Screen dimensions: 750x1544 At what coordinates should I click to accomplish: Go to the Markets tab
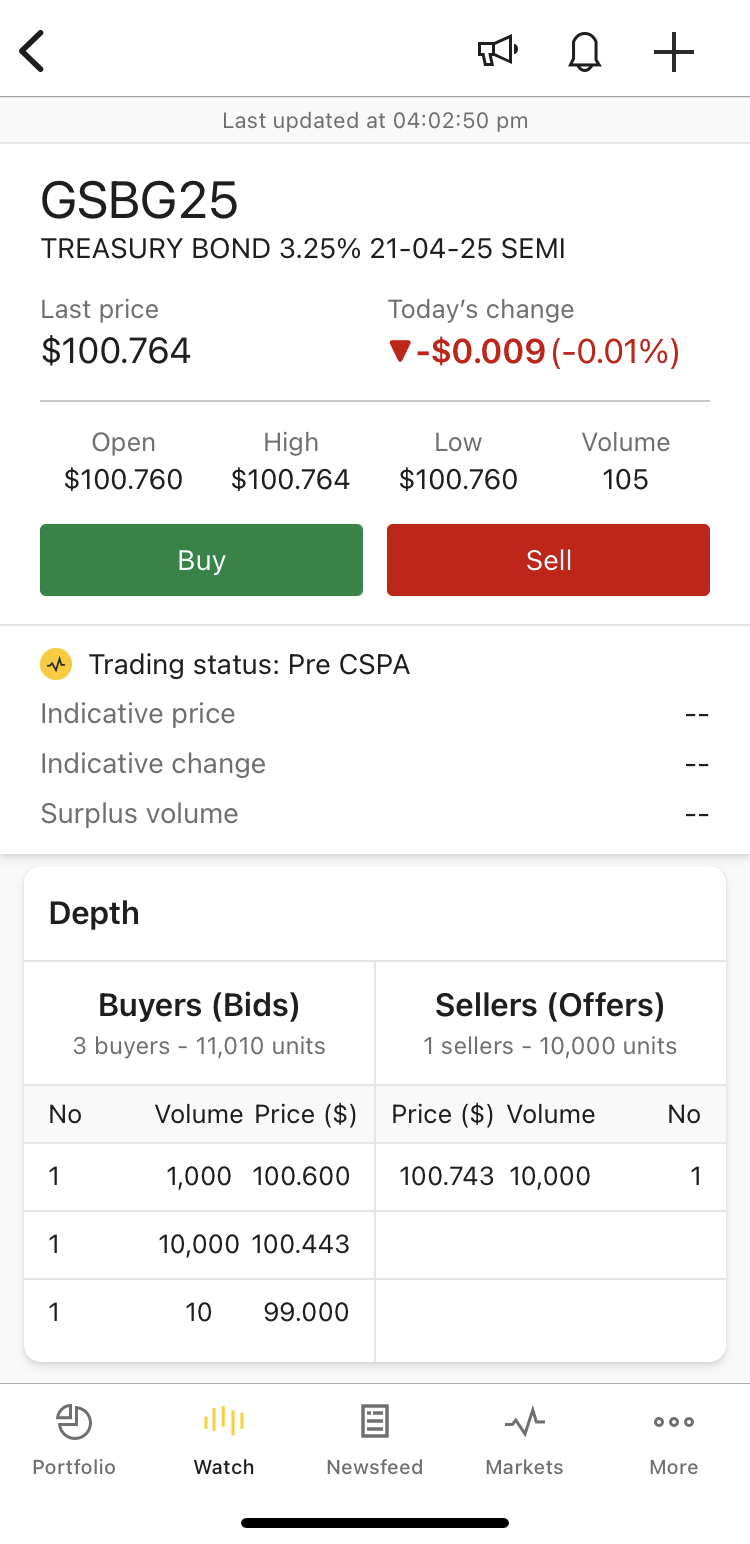coord(525,1440)
